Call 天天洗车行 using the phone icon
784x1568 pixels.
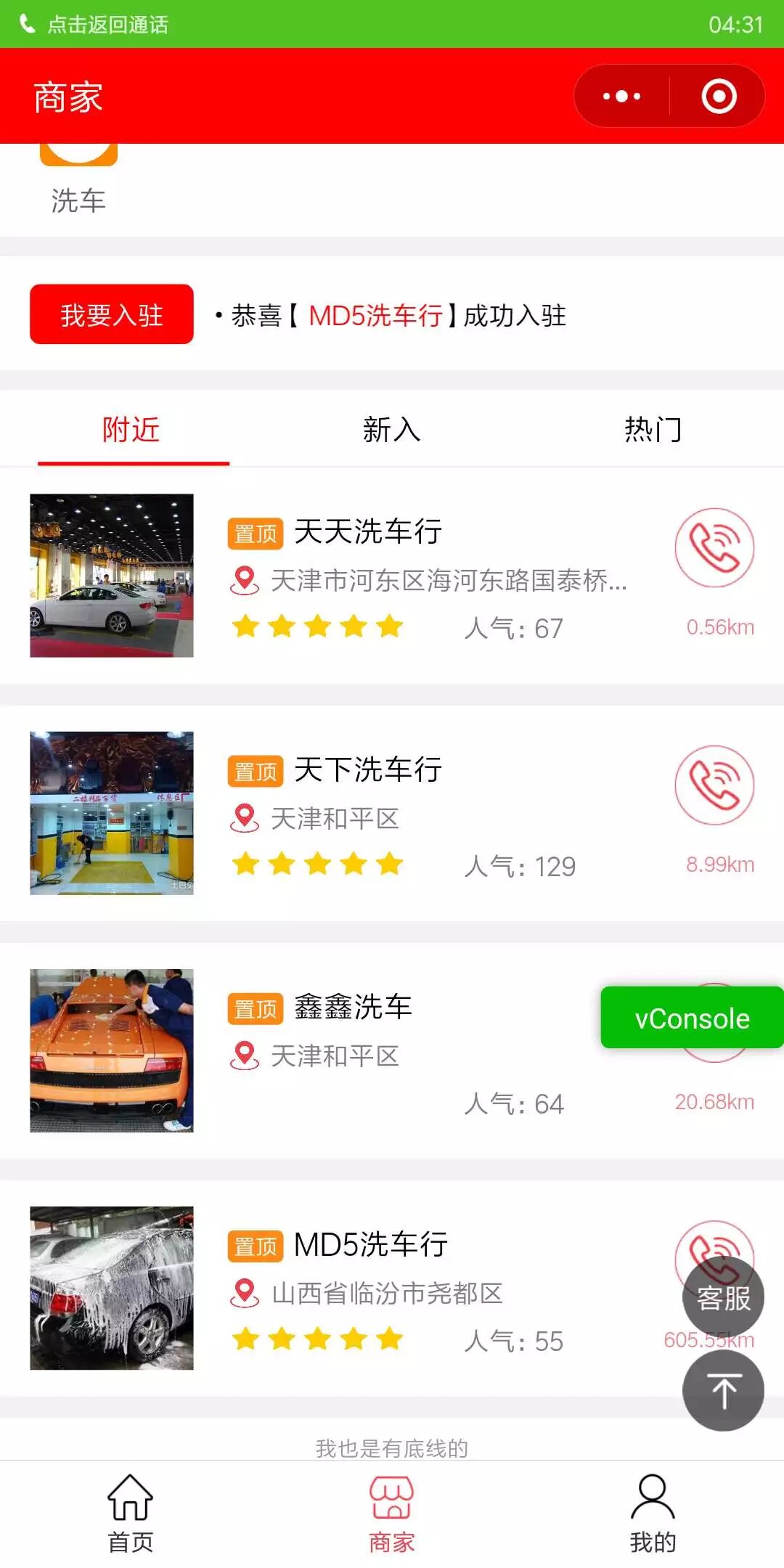tap(714, 547)
